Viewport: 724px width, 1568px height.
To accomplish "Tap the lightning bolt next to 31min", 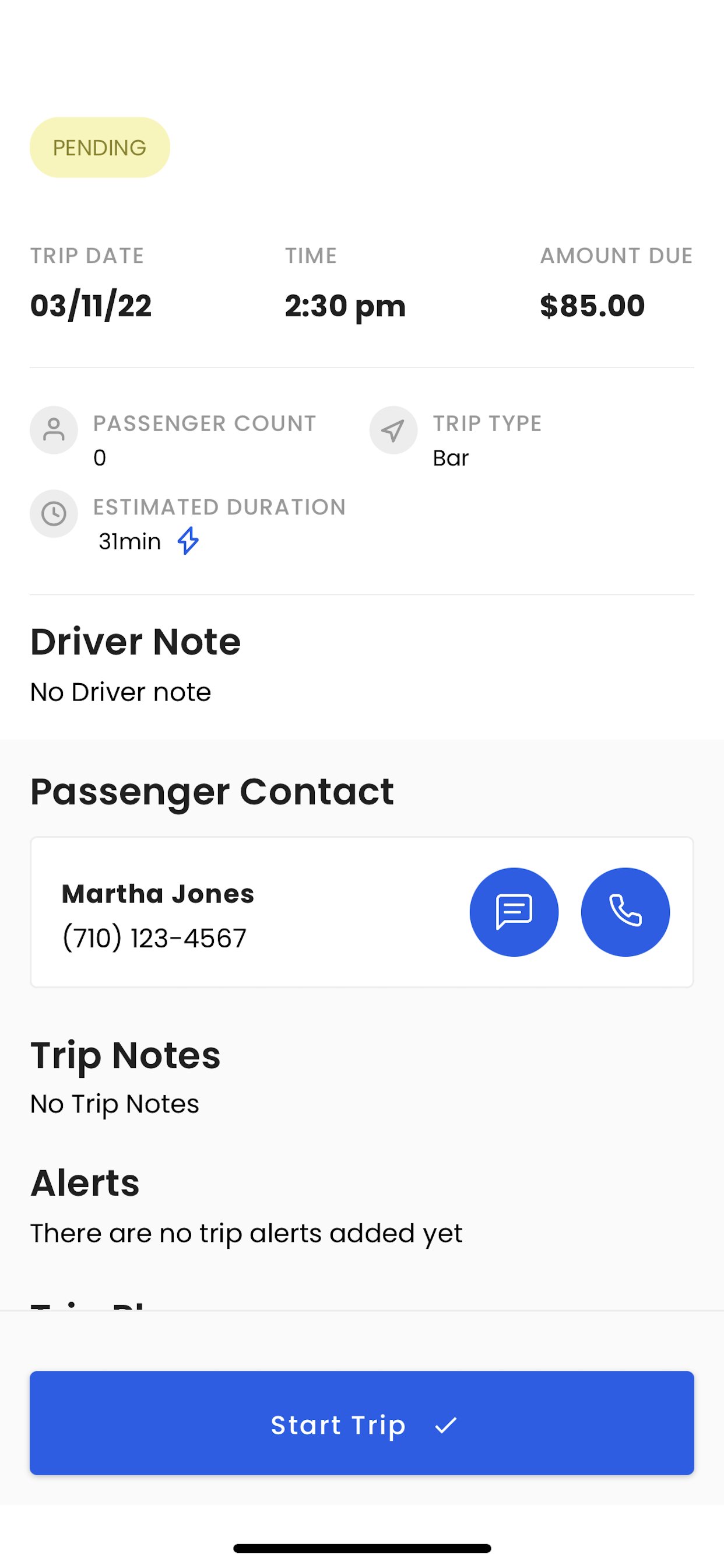I will pyautogui.click(x=188, y=541).
